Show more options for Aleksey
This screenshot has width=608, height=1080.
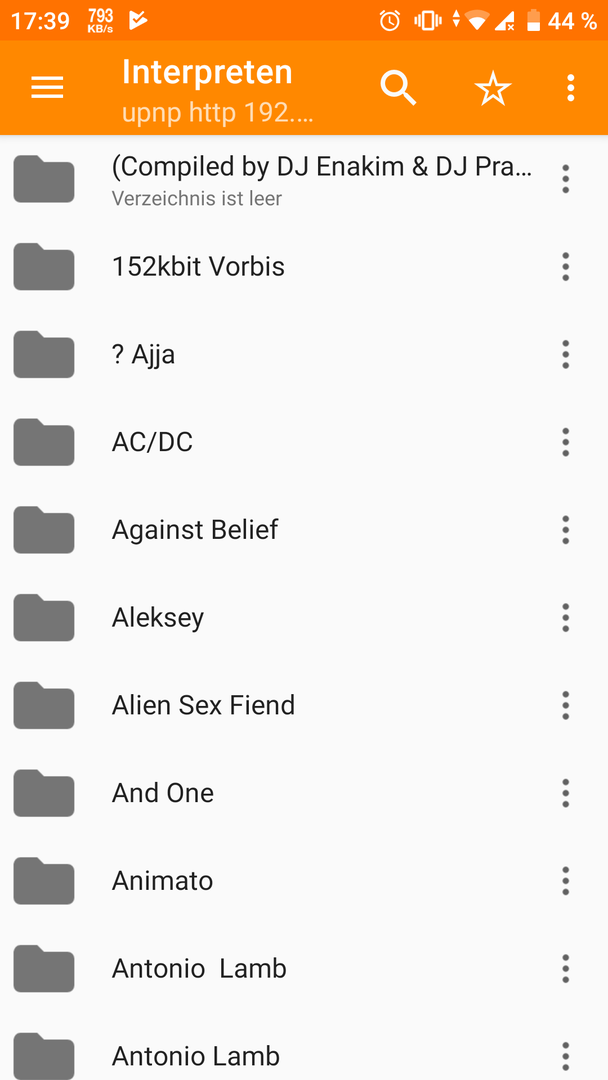pyautogui.click(x=565, y=618)
